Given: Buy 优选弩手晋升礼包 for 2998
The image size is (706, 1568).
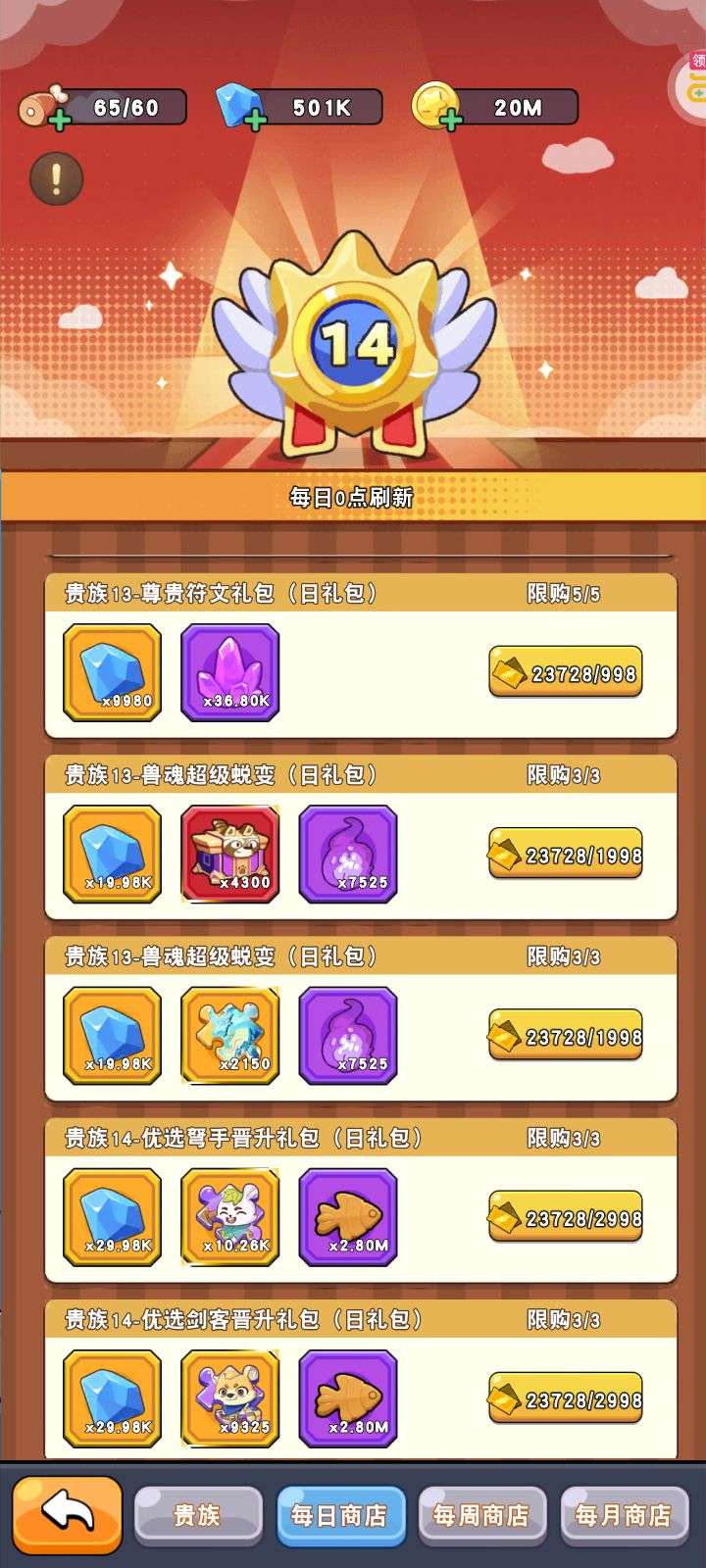Looking at the screenshot, I should [x=566, y=1218].
